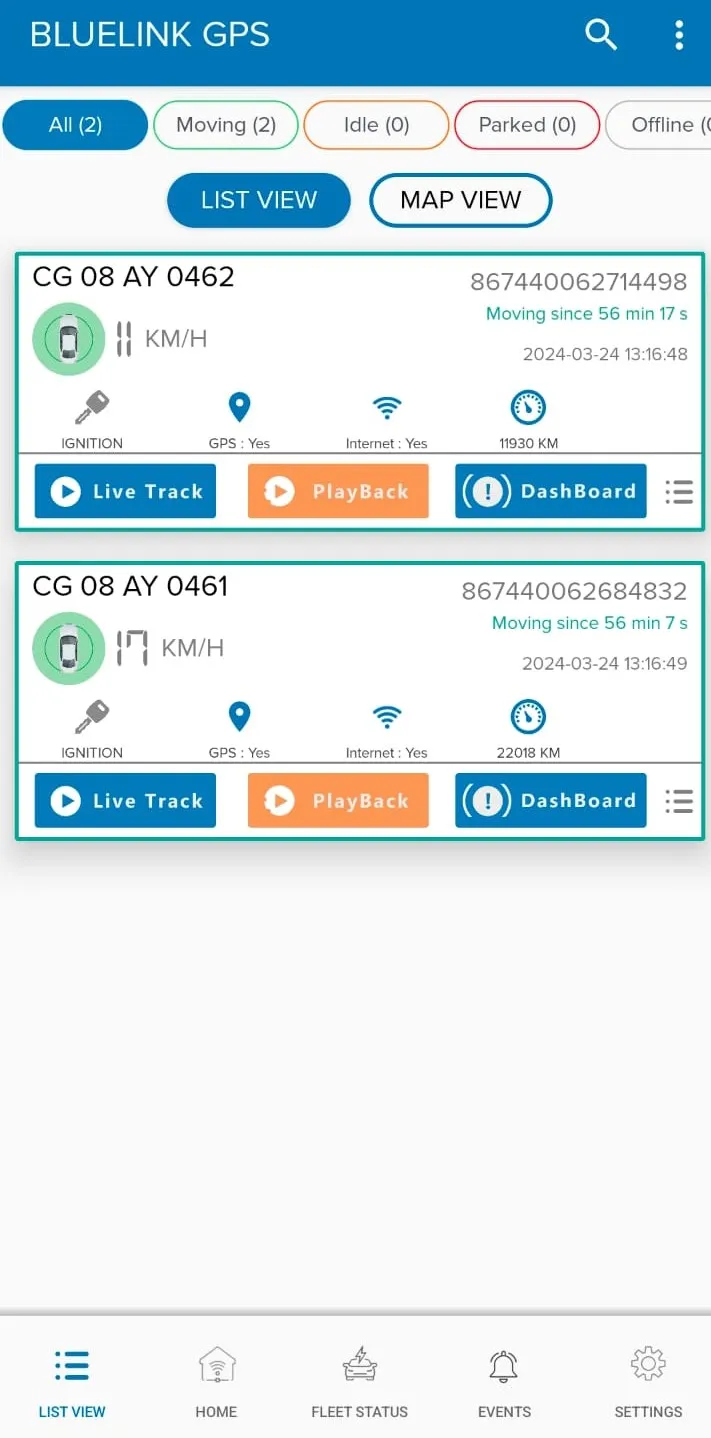Image resolution: width=711 pixels, height=1438 pixels.
Task: Open the three-dot overflow menu
Action: coord(679,35)
